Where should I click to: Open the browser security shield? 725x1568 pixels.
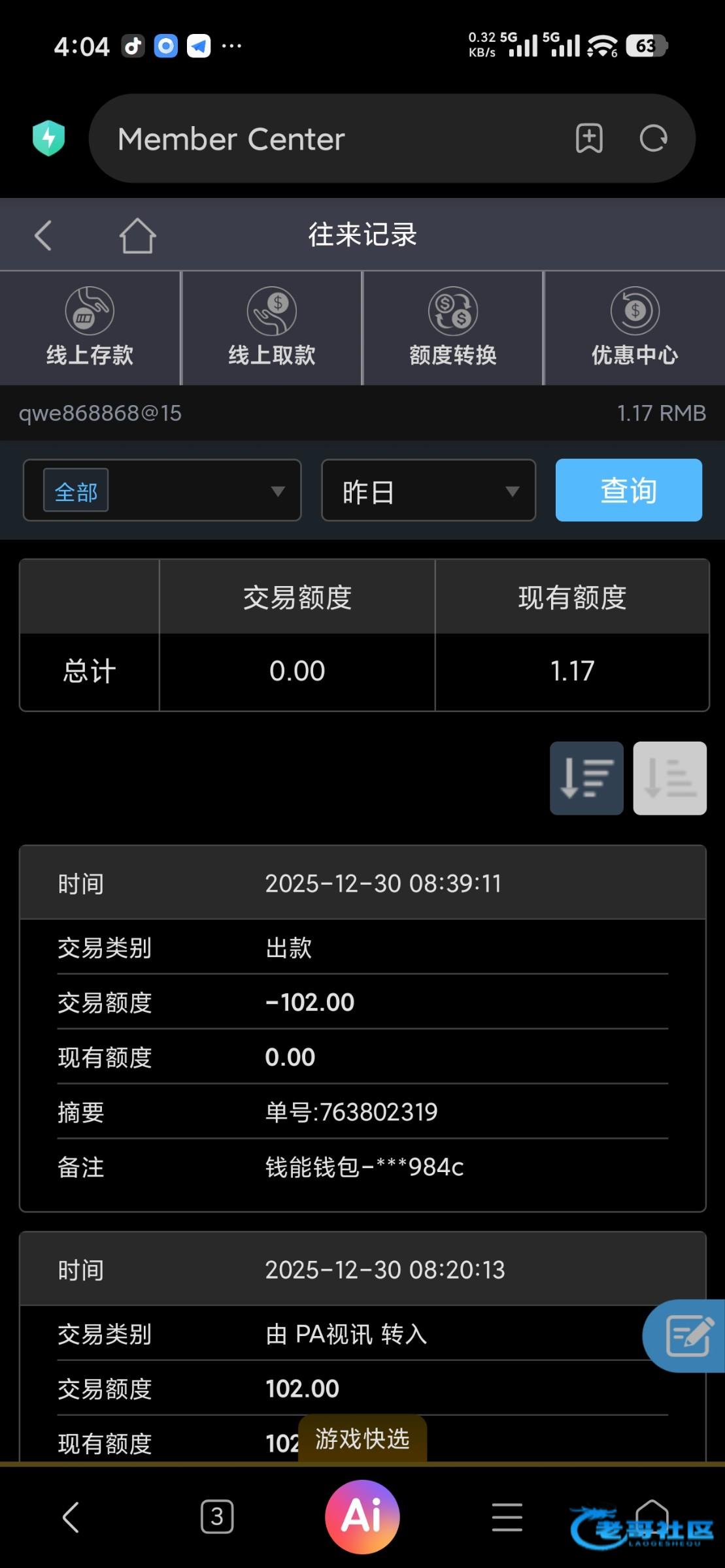pyautogui.click(x=49, y=139)
